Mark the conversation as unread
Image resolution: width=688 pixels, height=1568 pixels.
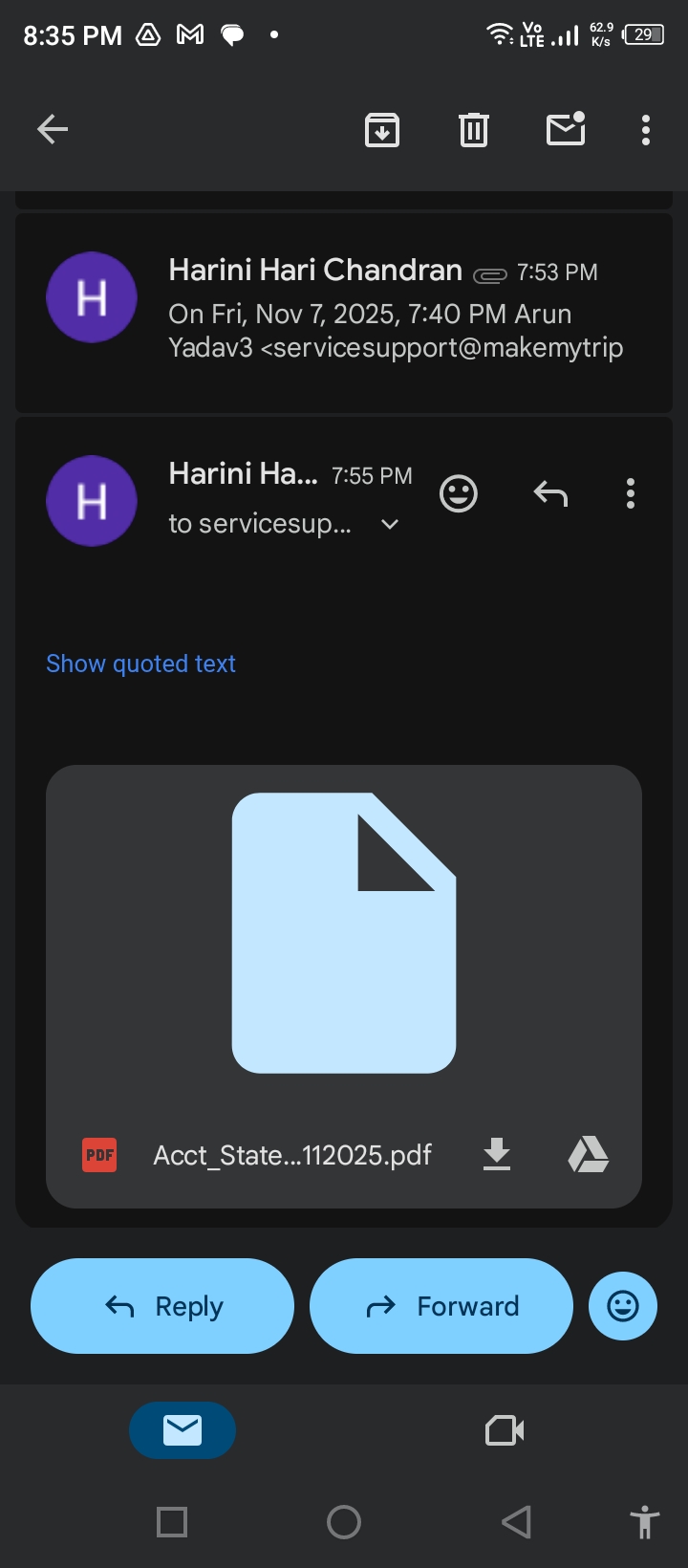coord(566,129)
